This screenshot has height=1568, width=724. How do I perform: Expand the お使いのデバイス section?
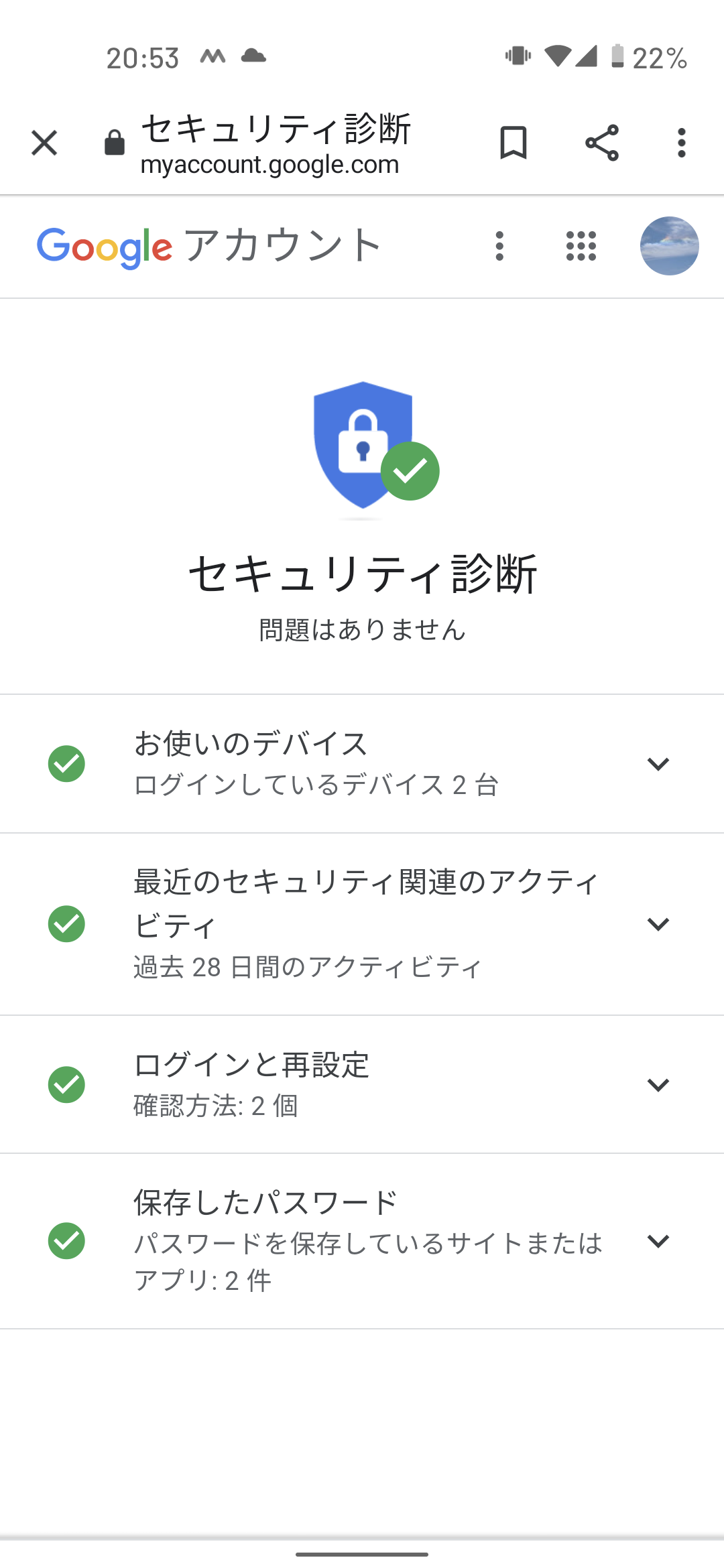tap(659, 764)
